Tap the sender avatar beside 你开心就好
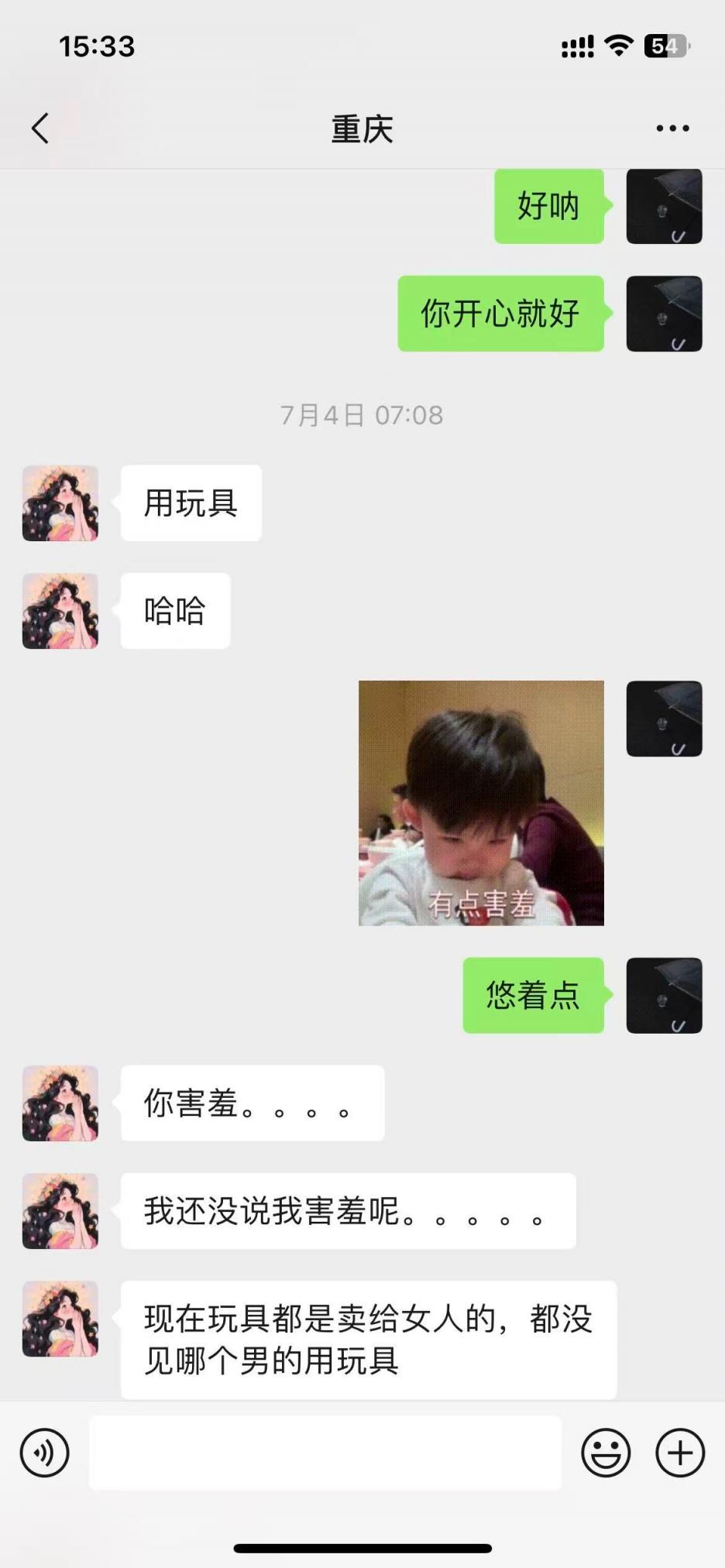The width and height of the screenshot is (725, 1568). coord(664,314)
